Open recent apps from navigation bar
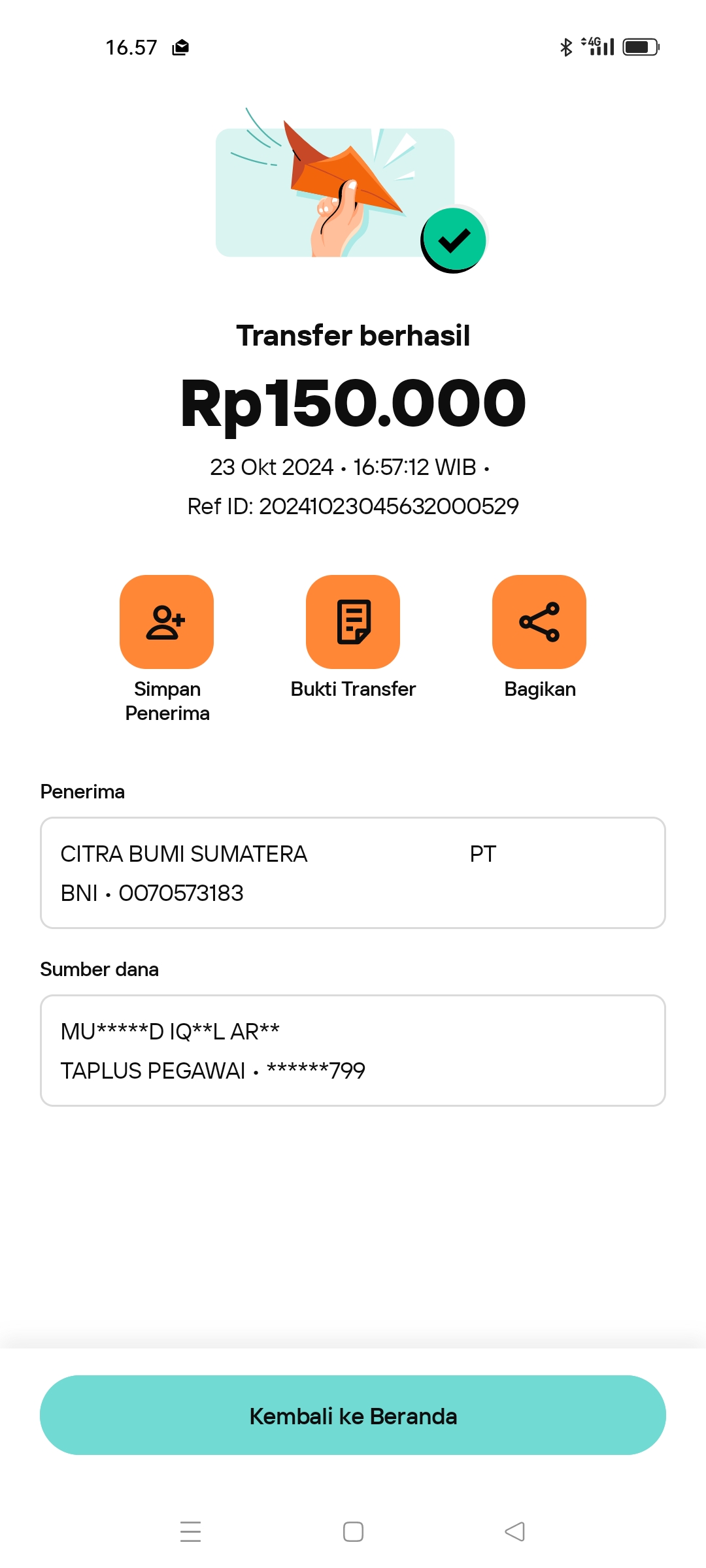Screen dimensions: 706x1568 tap(190, 1531)
